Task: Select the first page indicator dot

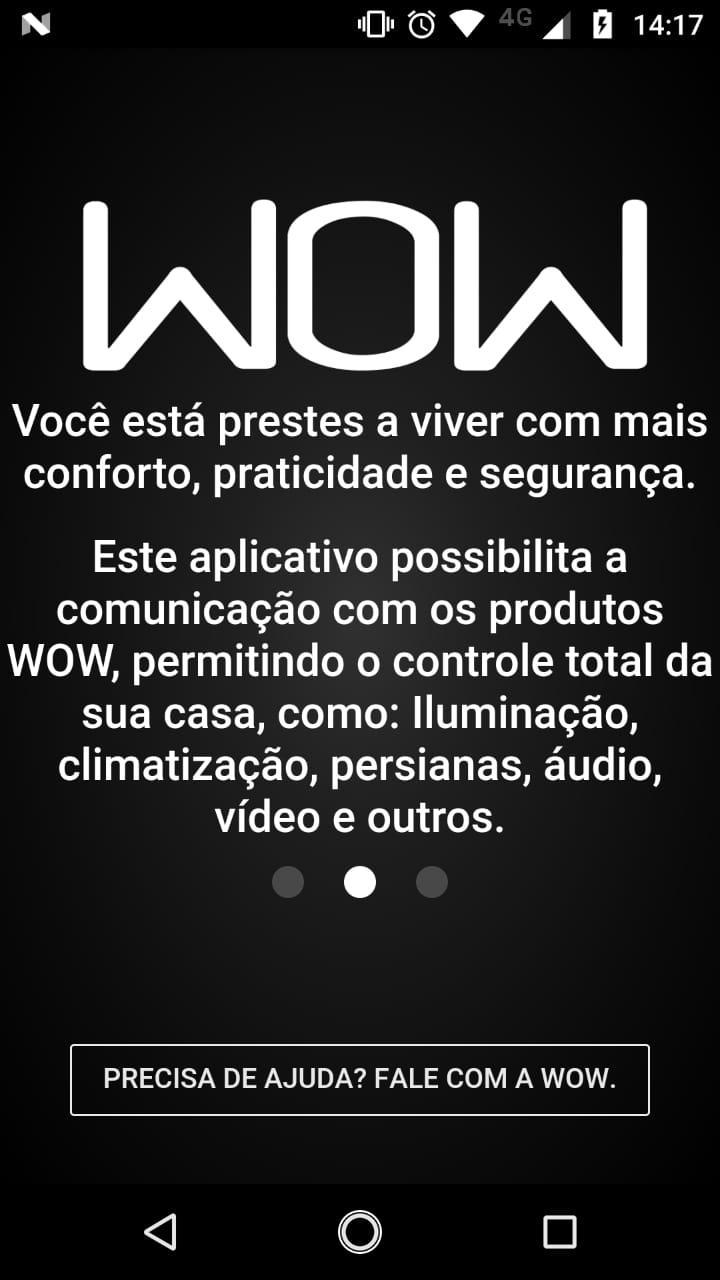Action: pos(288,882)
